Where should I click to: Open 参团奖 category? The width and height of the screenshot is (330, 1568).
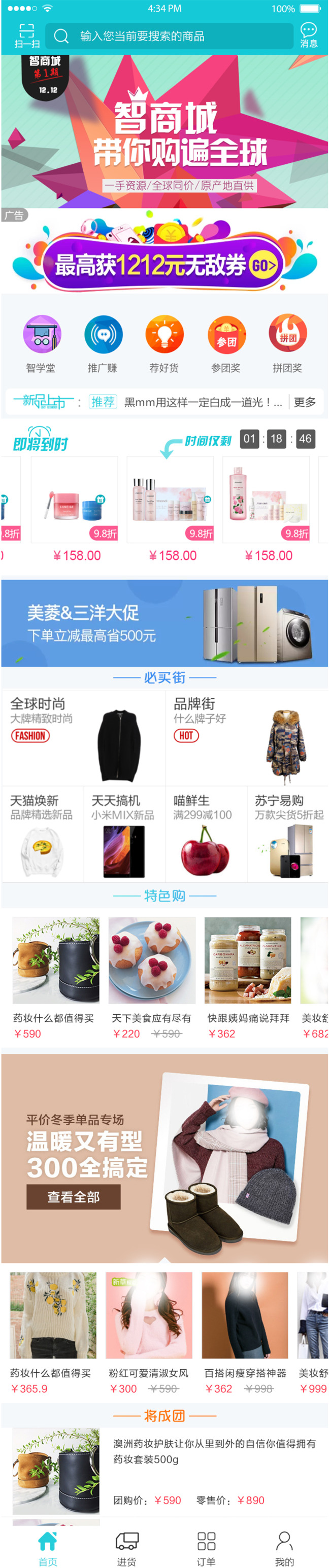[226, 344]
